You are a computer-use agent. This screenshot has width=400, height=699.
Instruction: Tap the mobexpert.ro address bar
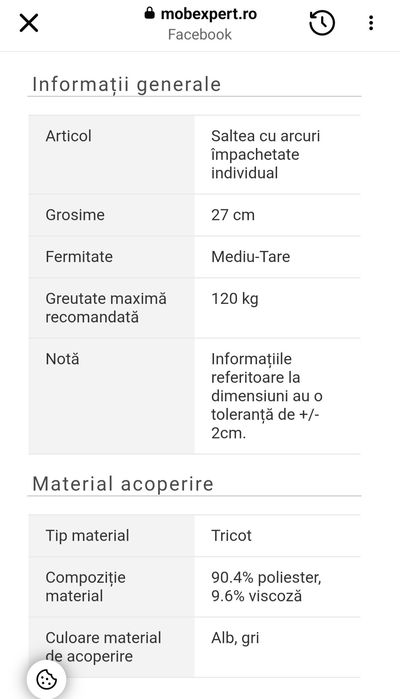point(200,24)
